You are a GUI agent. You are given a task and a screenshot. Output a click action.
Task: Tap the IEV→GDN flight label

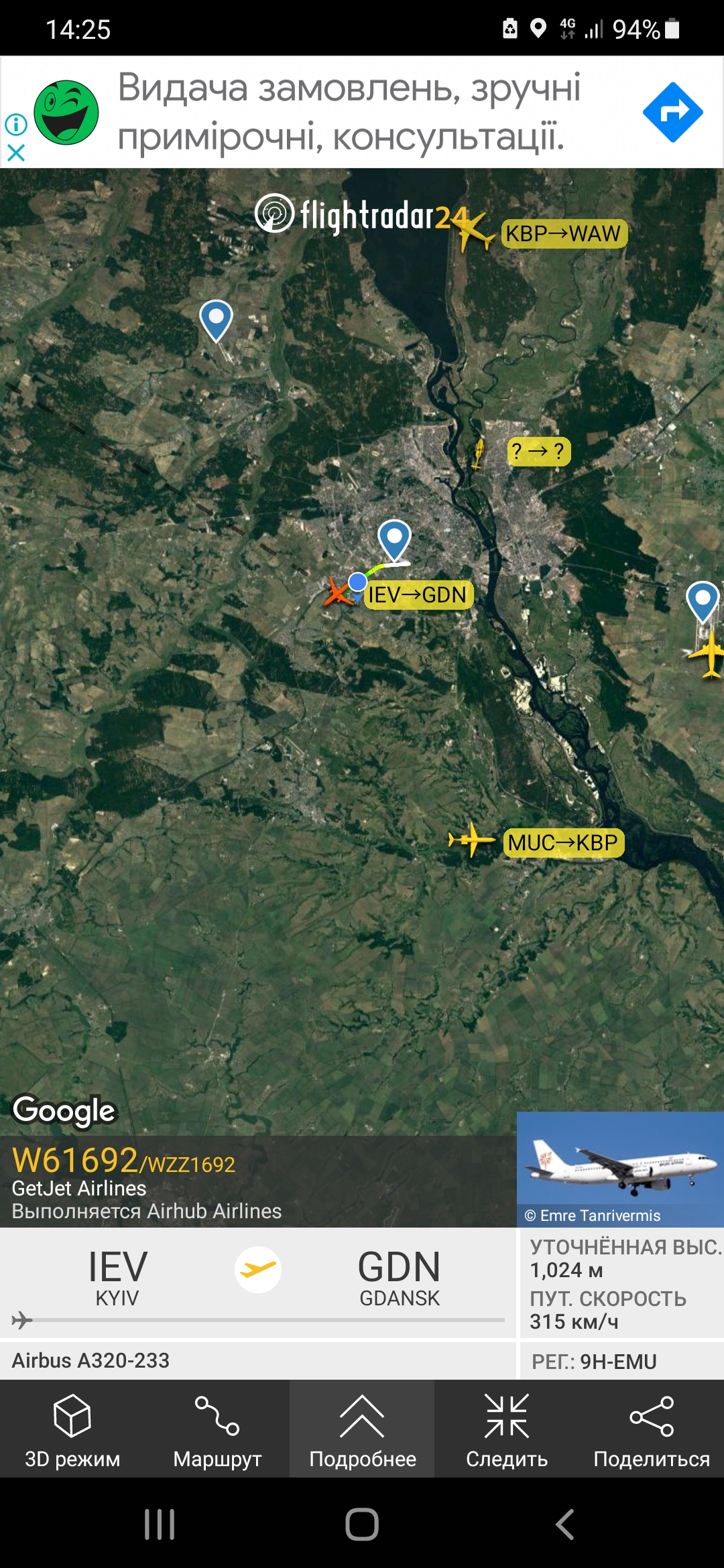pos(418,595)
